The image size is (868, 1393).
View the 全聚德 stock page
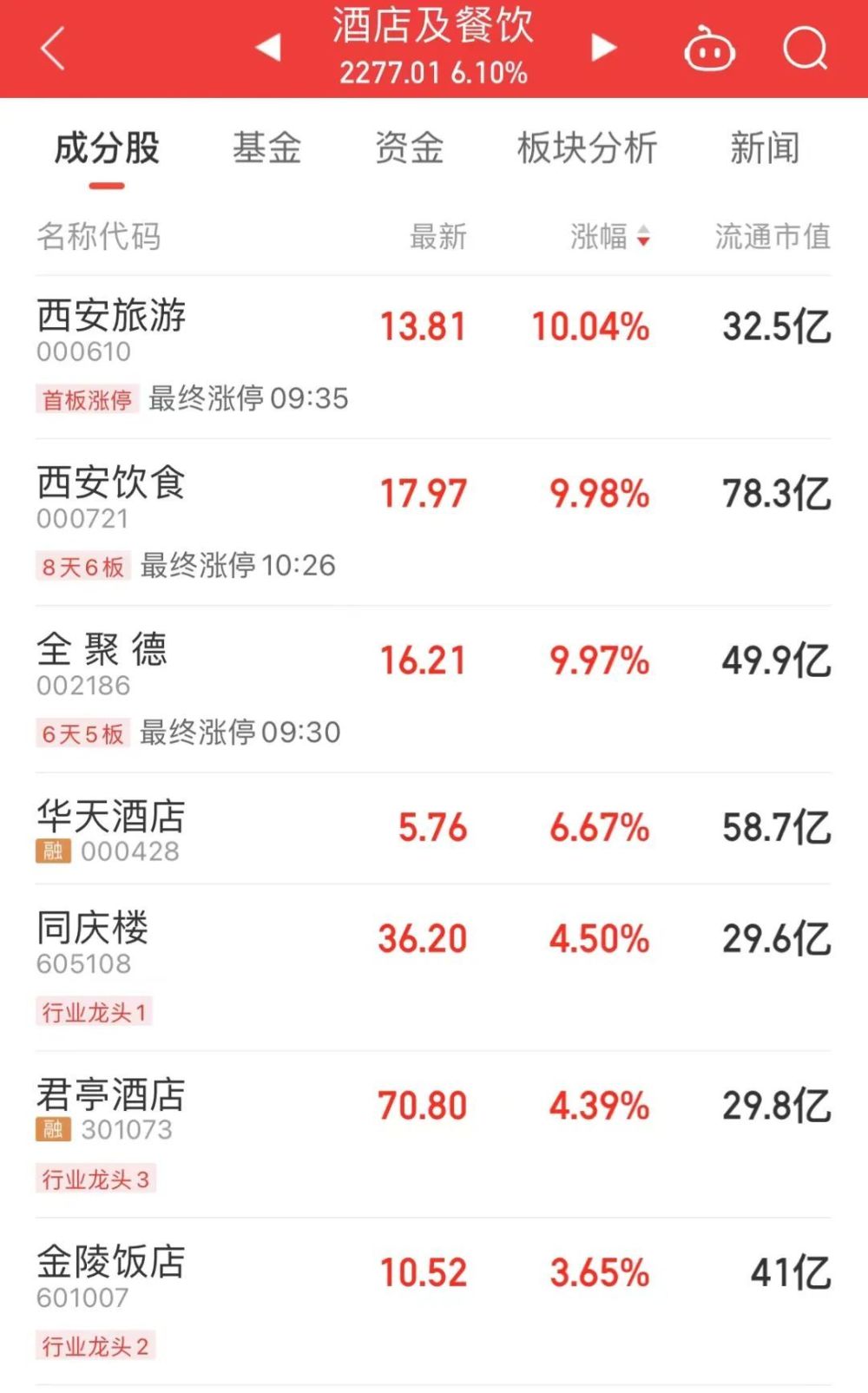102,649
